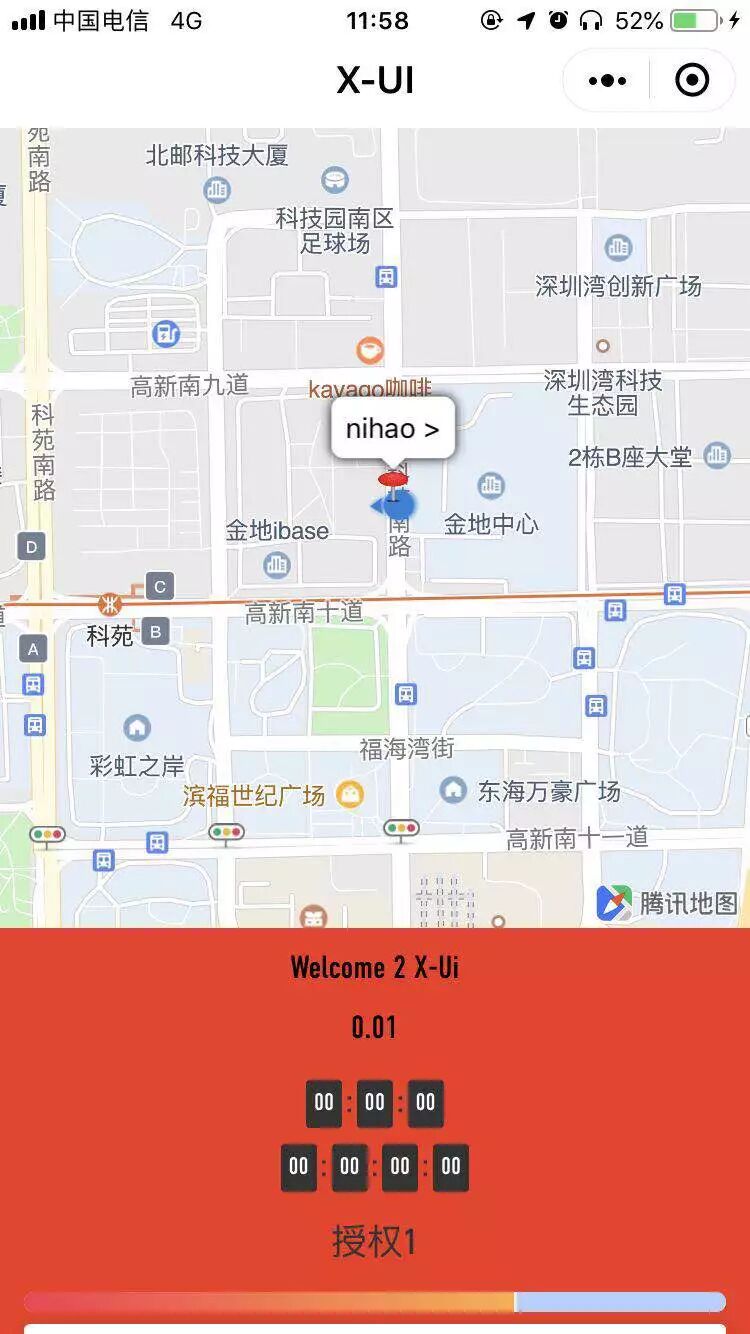Open the nihao callout bubble
Image resolution: width=750 pixels, height=1334 pixels.
[x=393, y=429]
